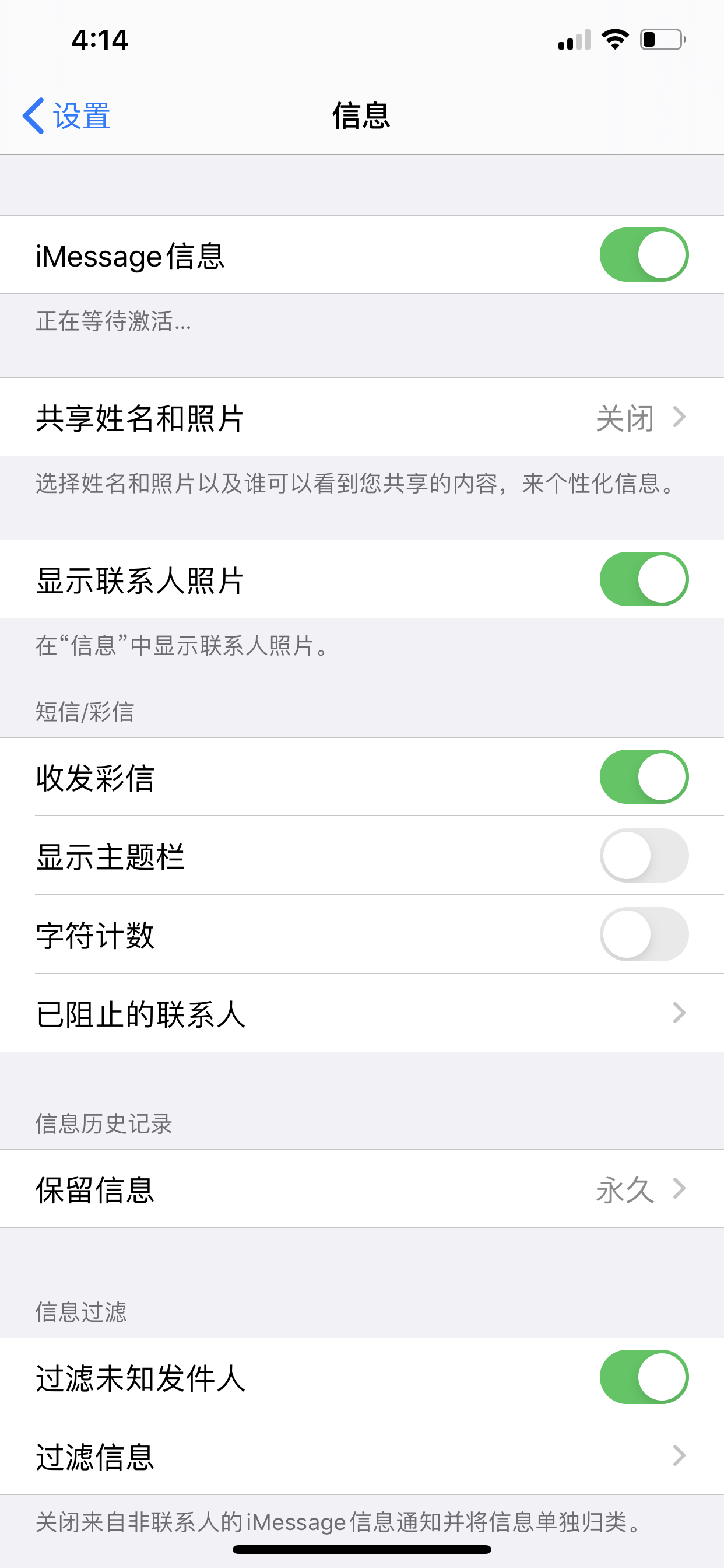The width and height of the screenshot is (724, 1568).
Task: Open 保留信息 options
Action: (362, 1189)
